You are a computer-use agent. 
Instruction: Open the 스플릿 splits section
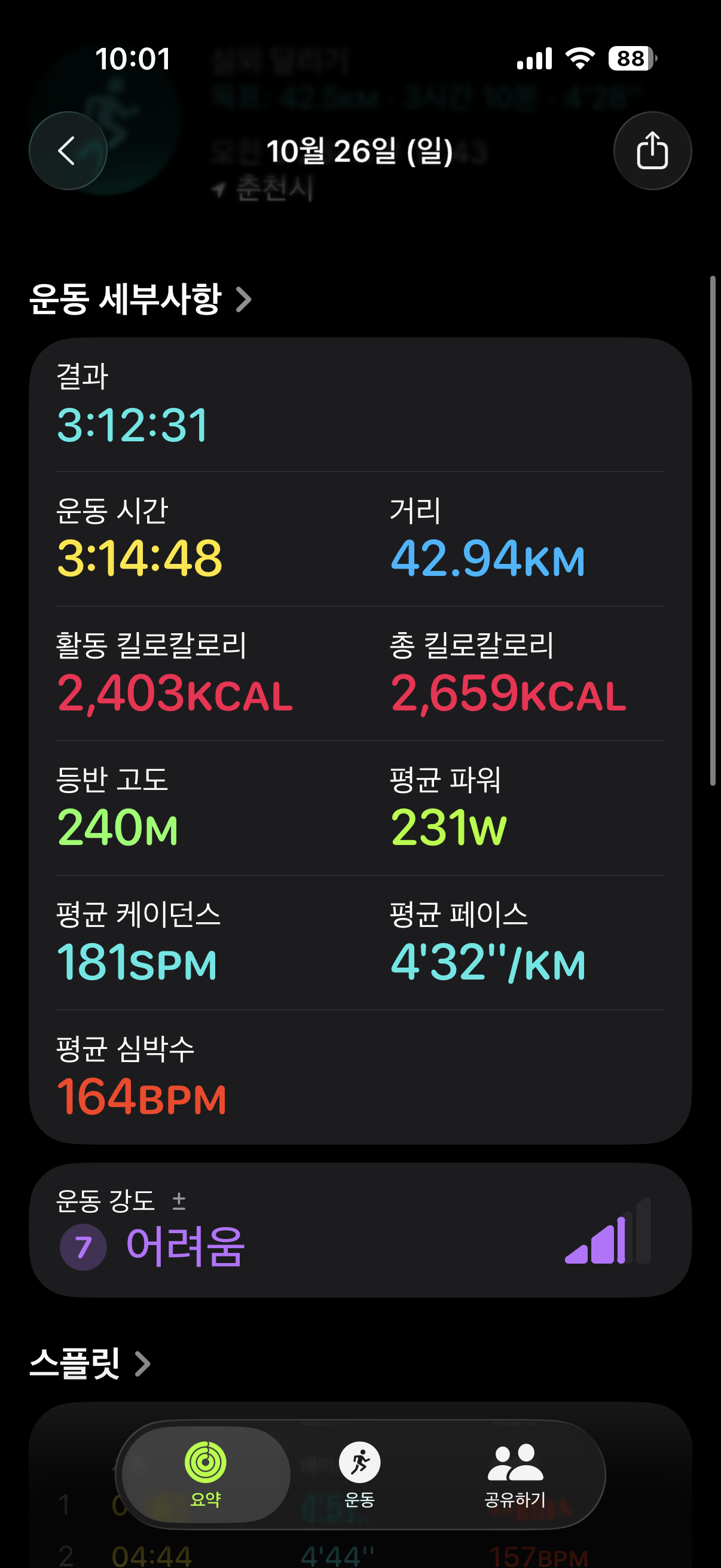[90, 1364]
